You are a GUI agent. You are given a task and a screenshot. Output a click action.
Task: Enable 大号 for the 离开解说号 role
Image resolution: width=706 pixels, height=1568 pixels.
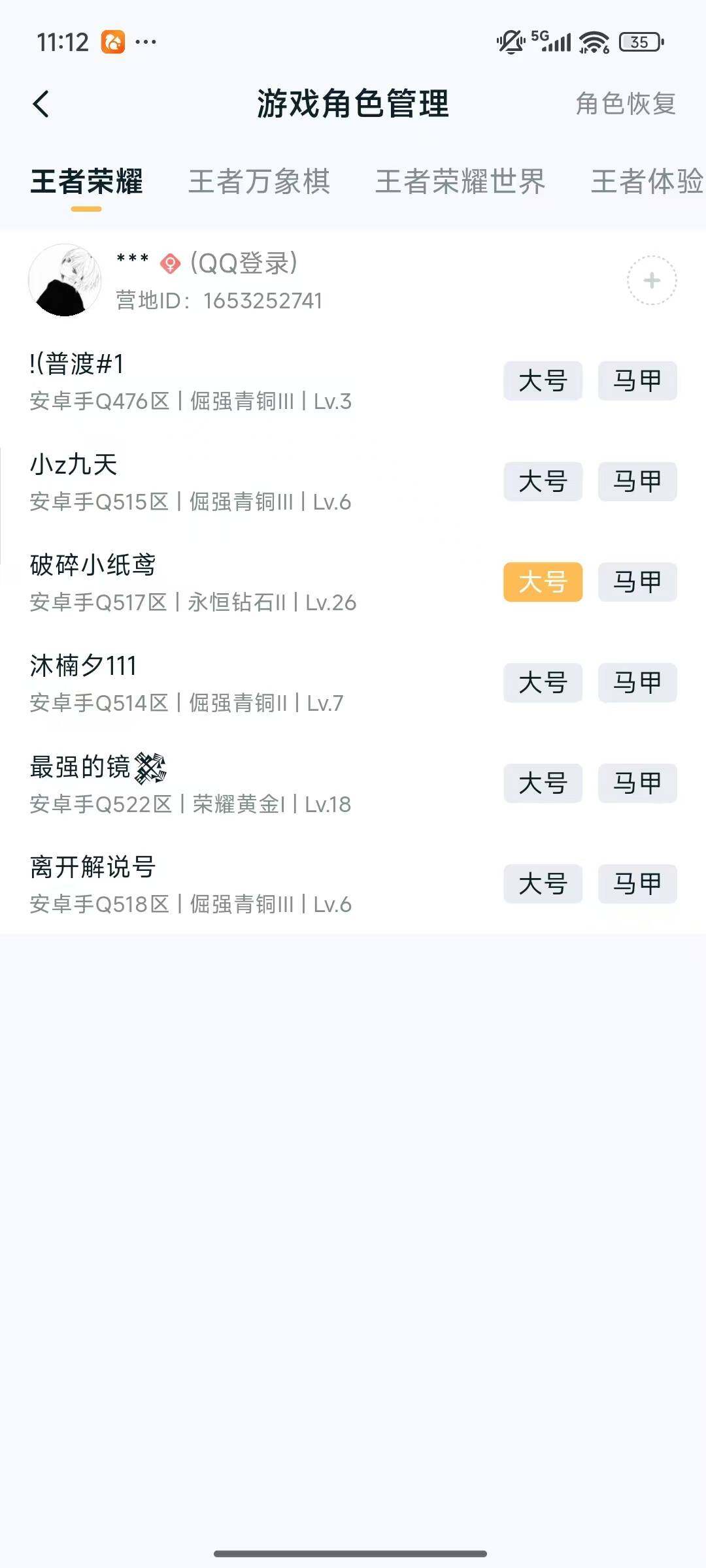pos(544,884)
